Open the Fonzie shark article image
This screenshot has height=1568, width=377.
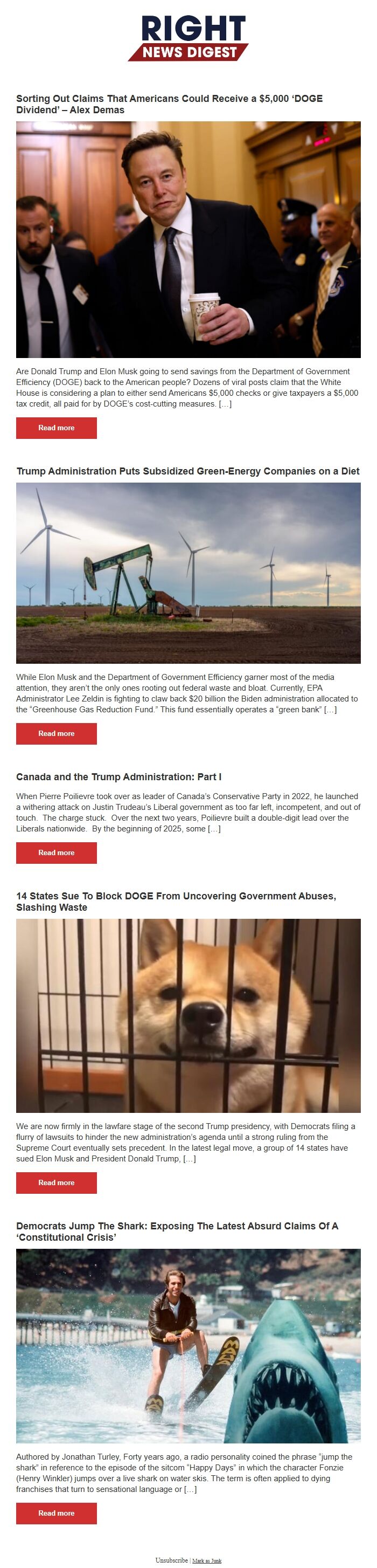(x=188, y=1346)
